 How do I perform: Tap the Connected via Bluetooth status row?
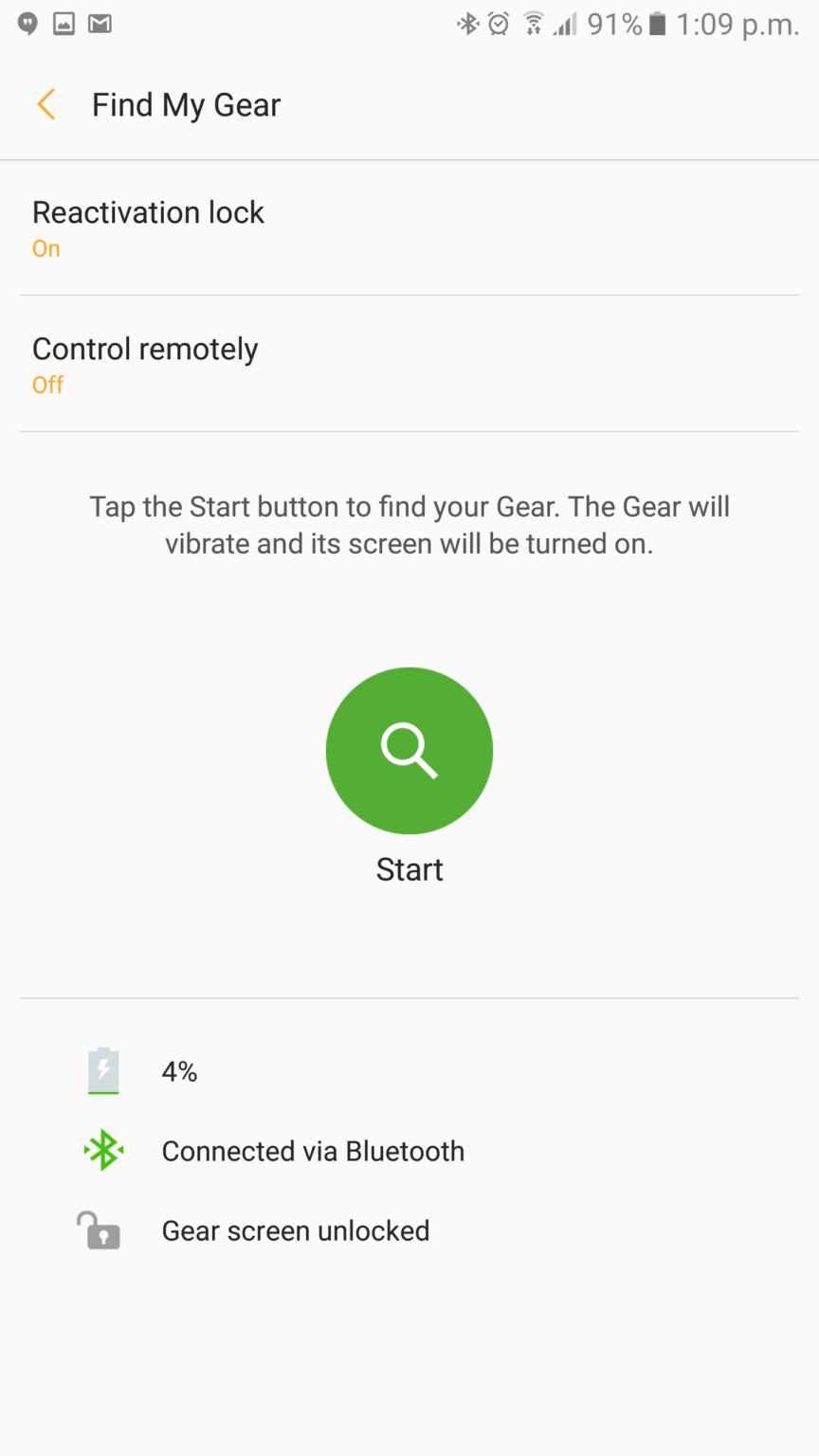tap(313, 1150)
